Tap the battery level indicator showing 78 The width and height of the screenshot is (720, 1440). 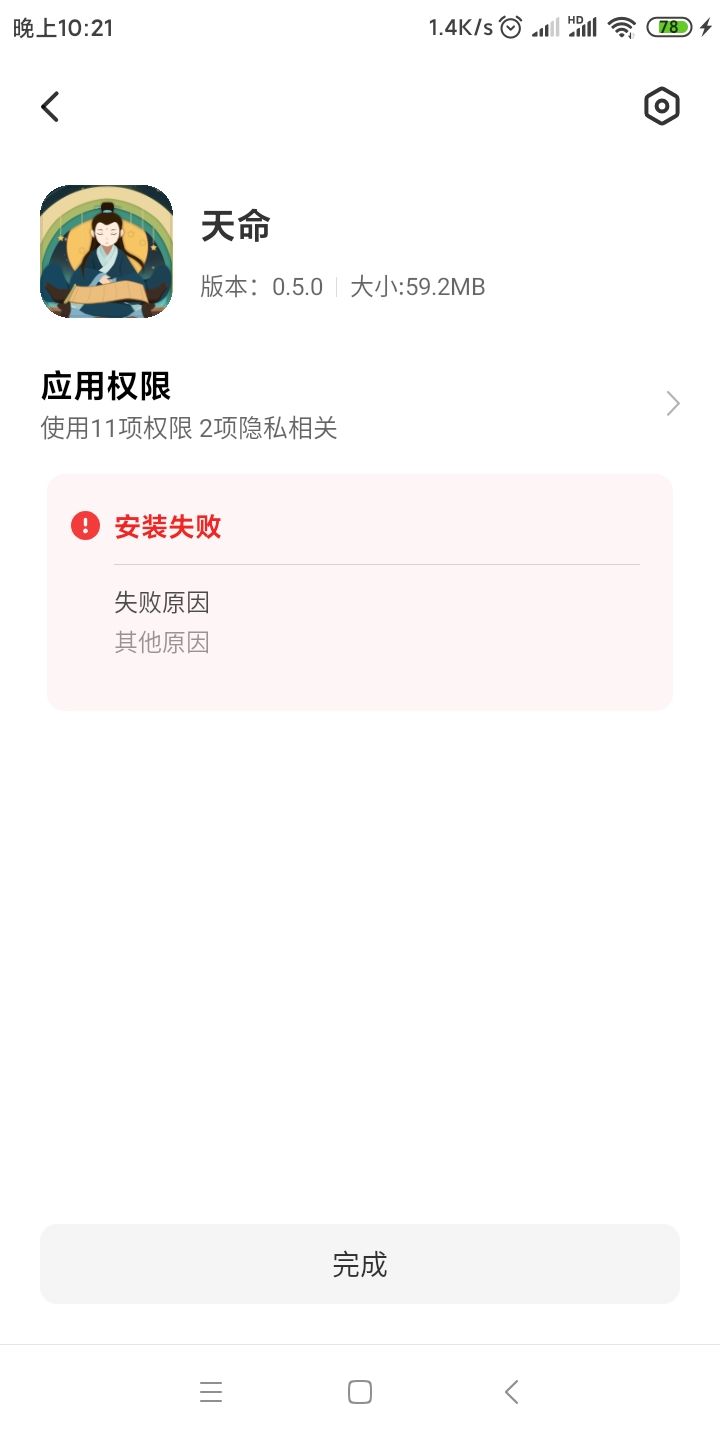670,27
